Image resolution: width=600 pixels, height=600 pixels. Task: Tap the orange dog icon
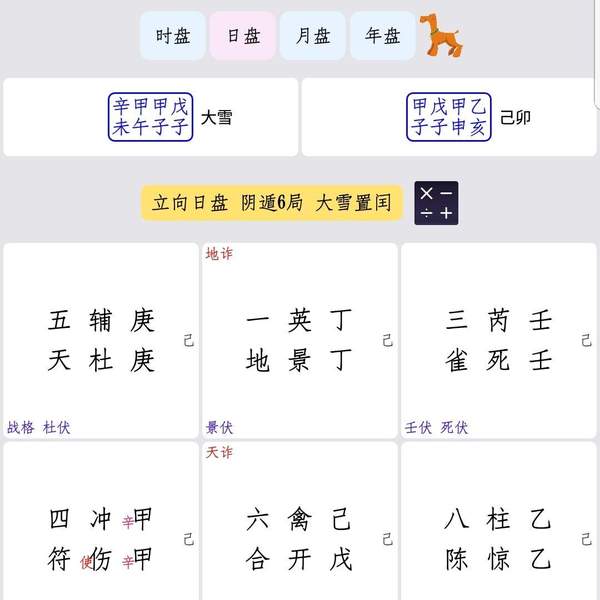click(439, 35)
